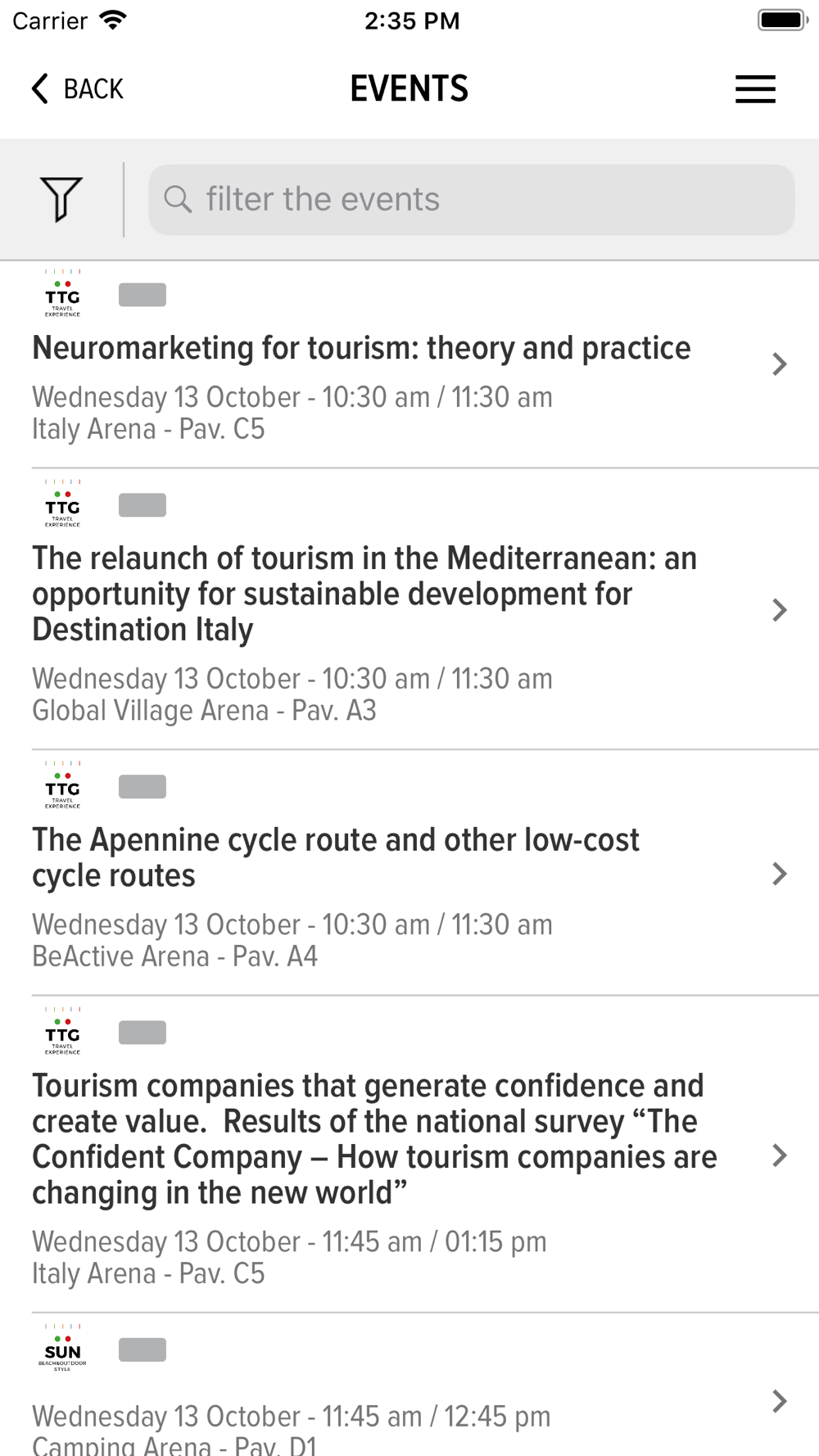This screenshot has width=819, height=1456.
Task: Open the Tourism companies that generate confidence event
Action: click(x=409, y=1155)
